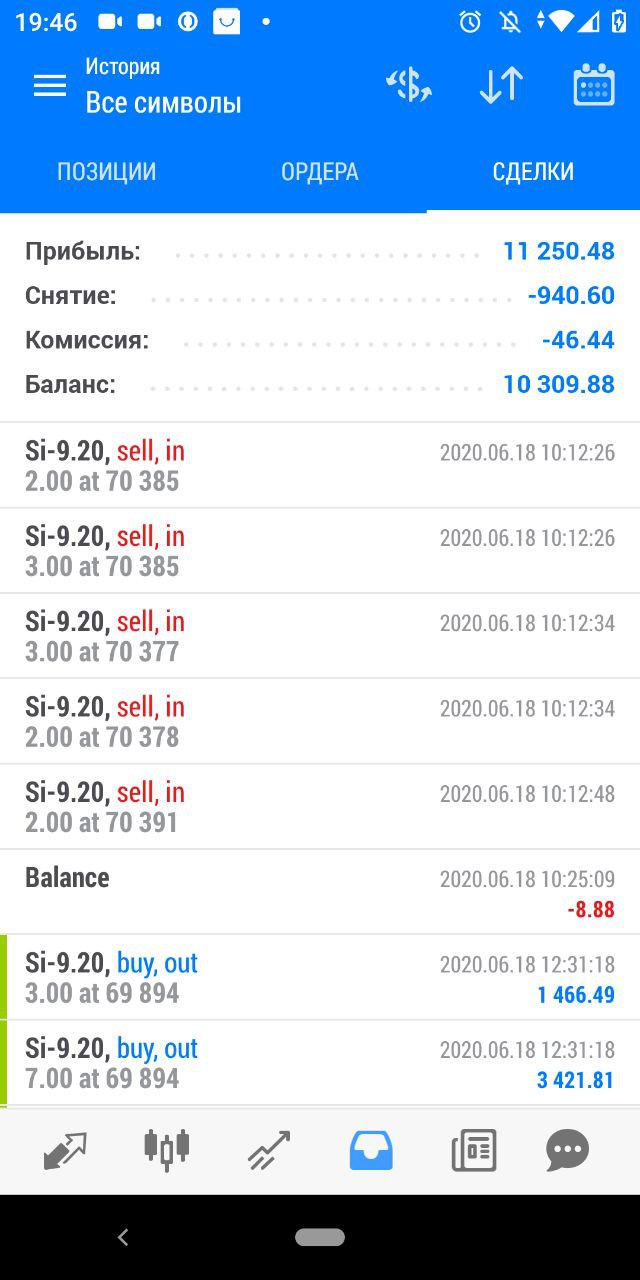Screen dimensions: 640x1280
Task: Open the buy out deal 3.00 at 69 894
Action: tap(320, 977)
